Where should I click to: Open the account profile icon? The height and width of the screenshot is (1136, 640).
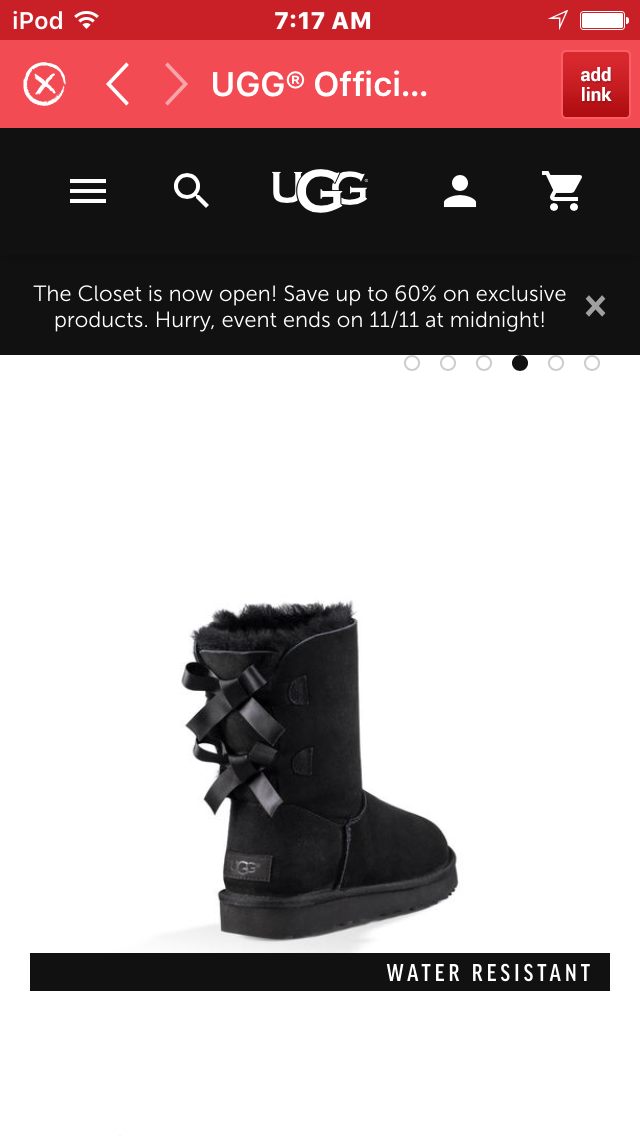(x=460, y=190)
